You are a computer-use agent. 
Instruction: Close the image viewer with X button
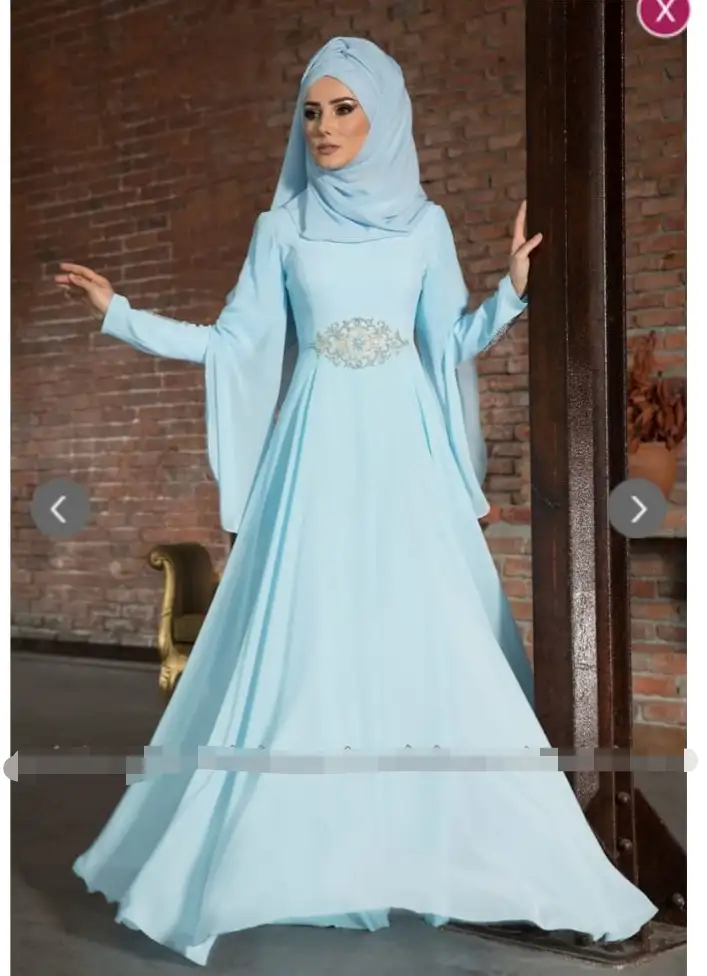point(664,12)
